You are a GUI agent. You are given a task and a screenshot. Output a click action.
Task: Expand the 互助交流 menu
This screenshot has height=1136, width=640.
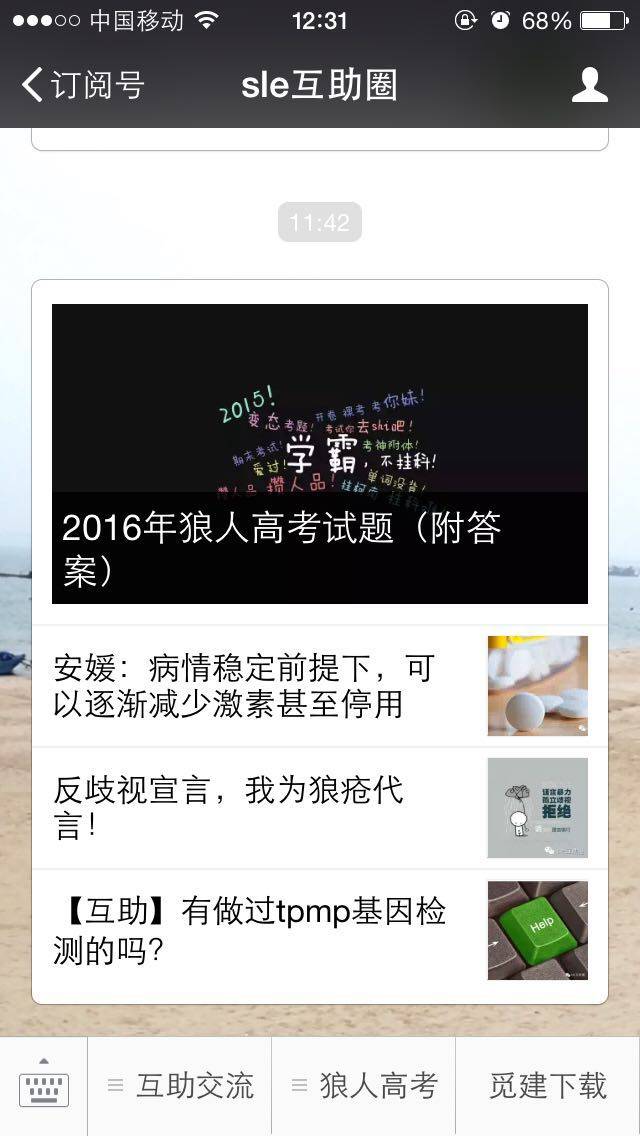(181, 1086)
